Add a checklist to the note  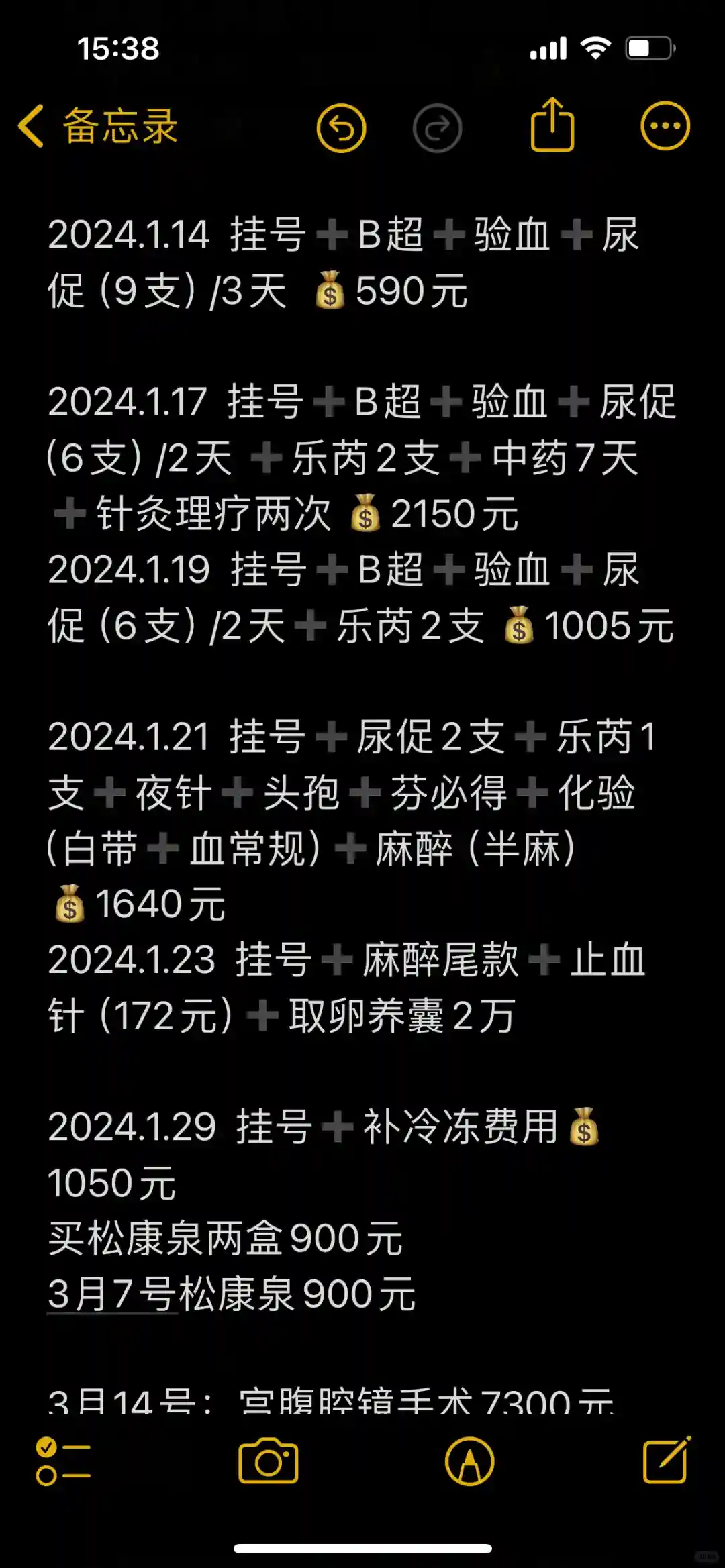[63, 1461]
